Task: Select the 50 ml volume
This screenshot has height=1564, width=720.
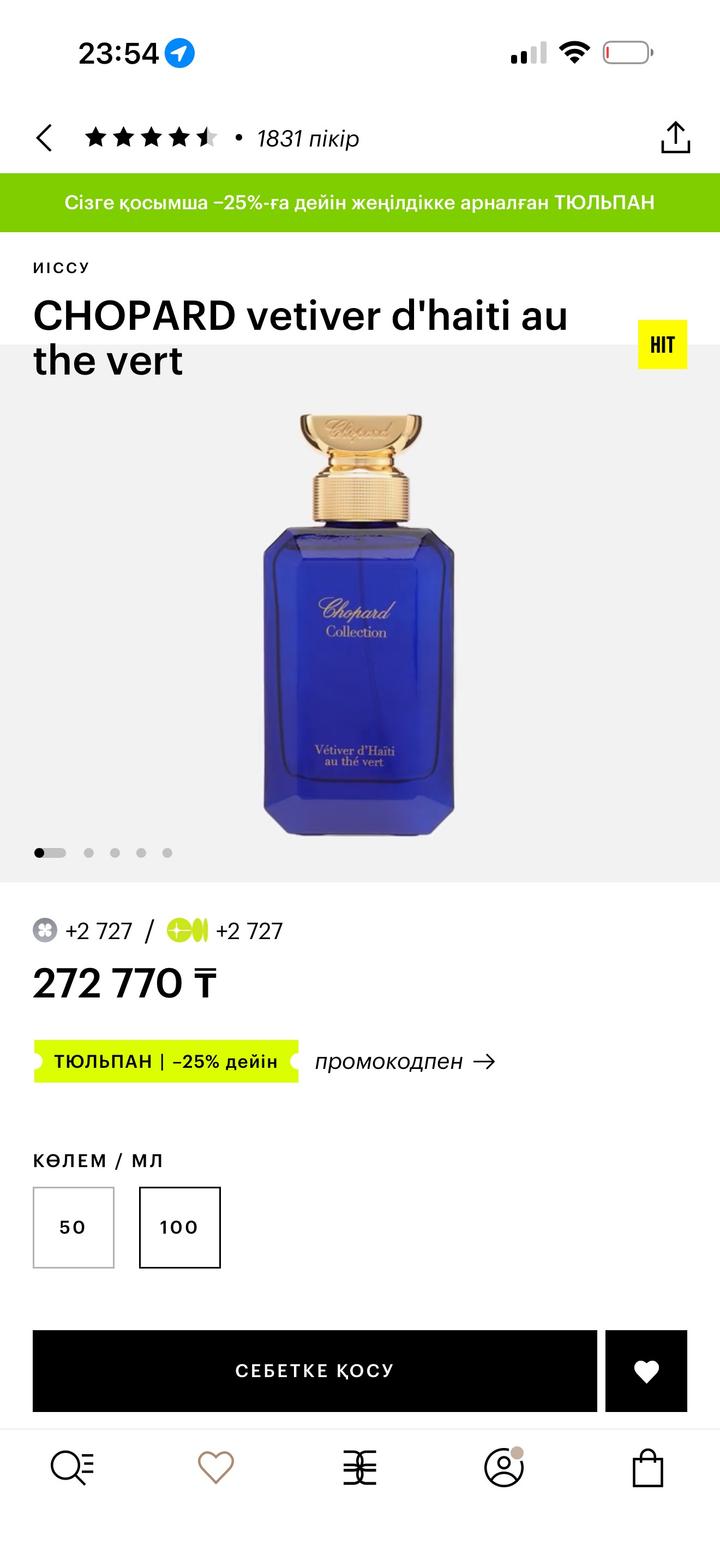Action: tap(73, 1227)
